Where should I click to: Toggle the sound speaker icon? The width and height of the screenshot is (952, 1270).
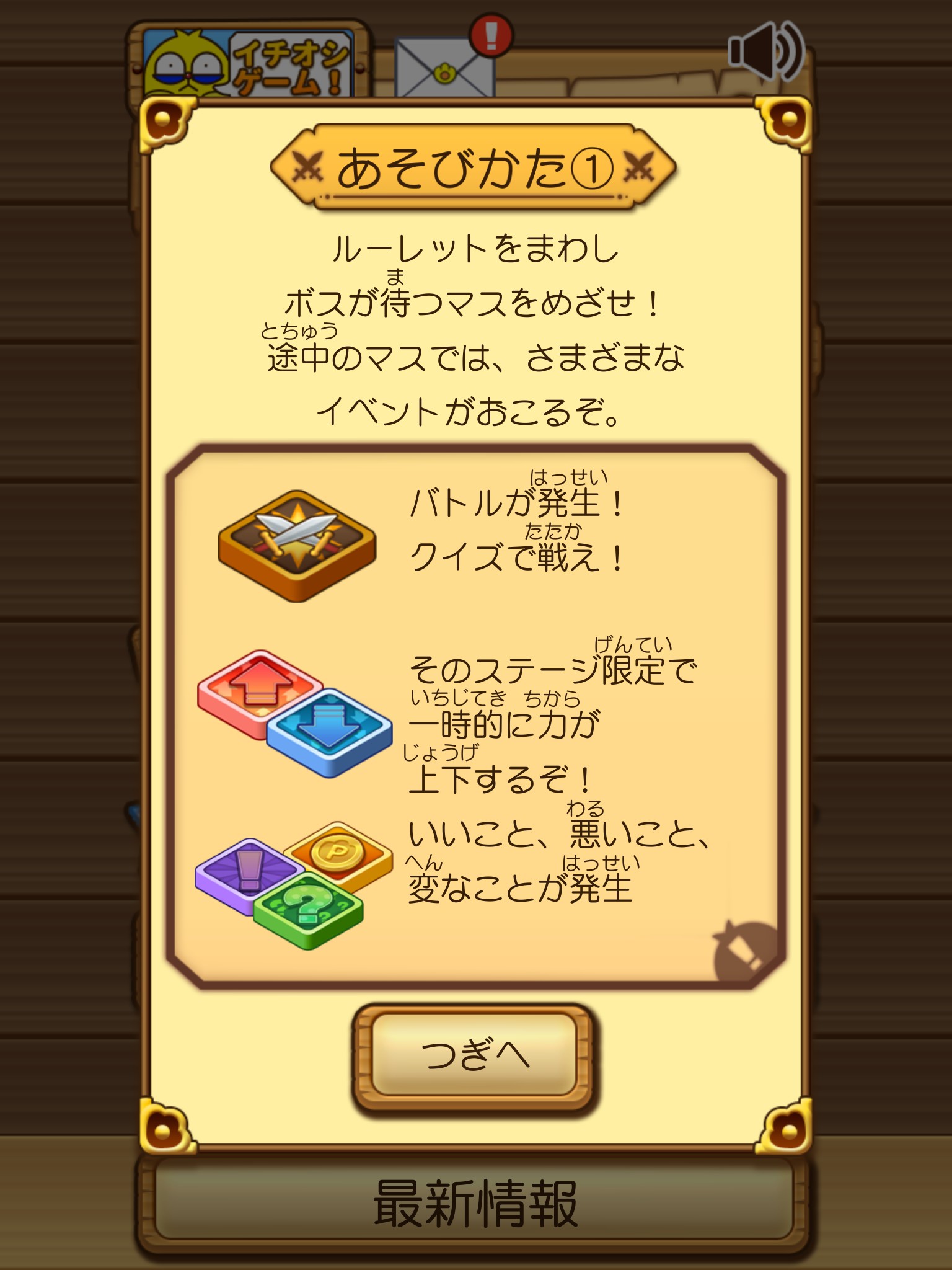coord(765,52)
